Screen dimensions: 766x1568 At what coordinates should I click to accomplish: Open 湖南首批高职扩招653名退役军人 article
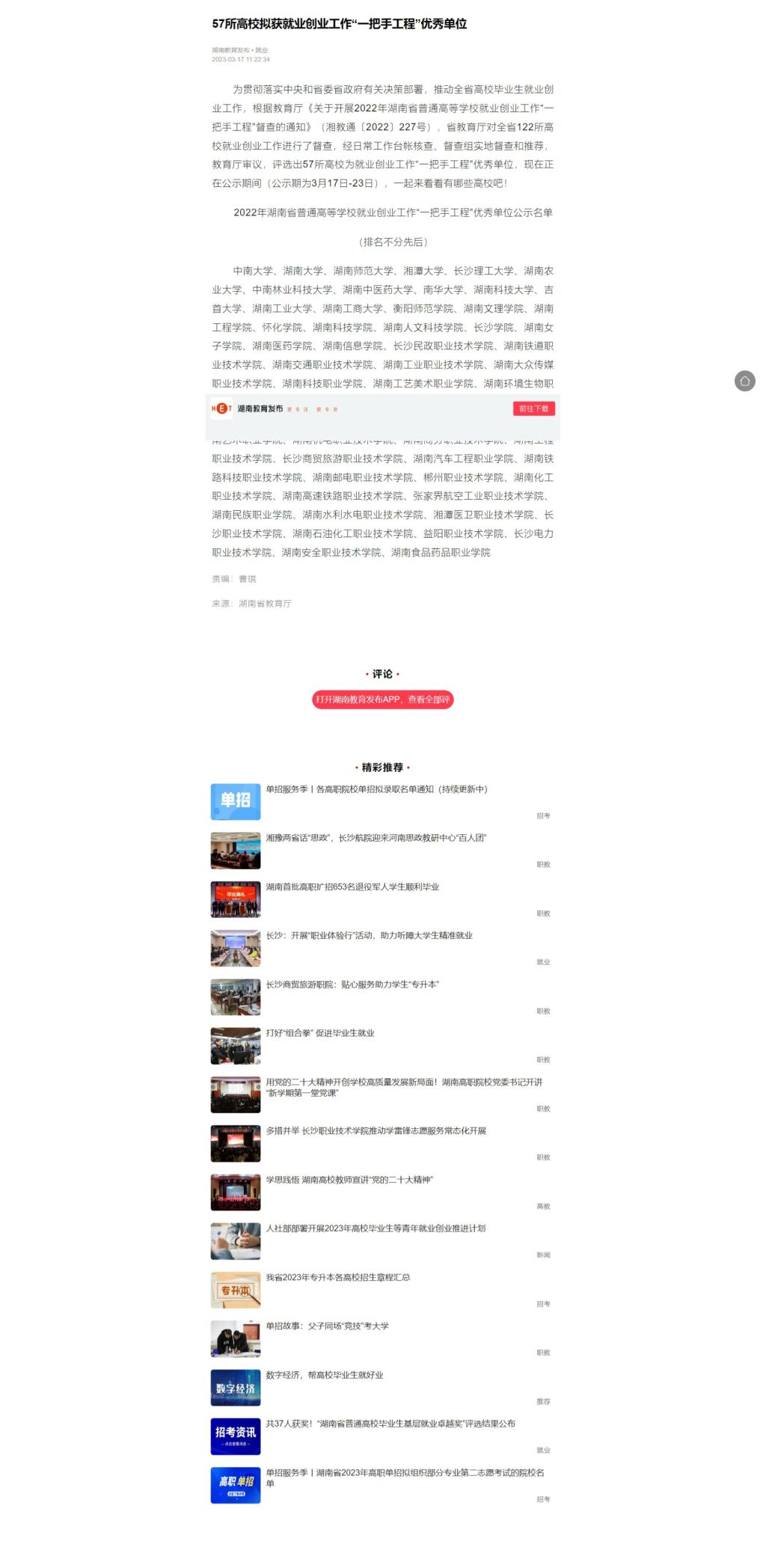point(352,887)
